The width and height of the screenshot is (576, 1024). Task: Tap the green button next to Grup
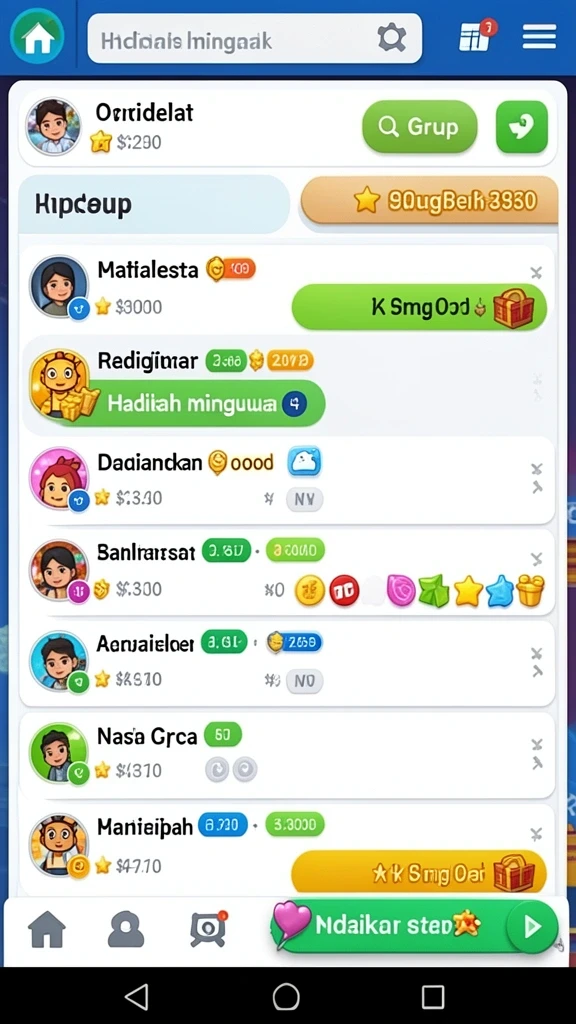522,127
